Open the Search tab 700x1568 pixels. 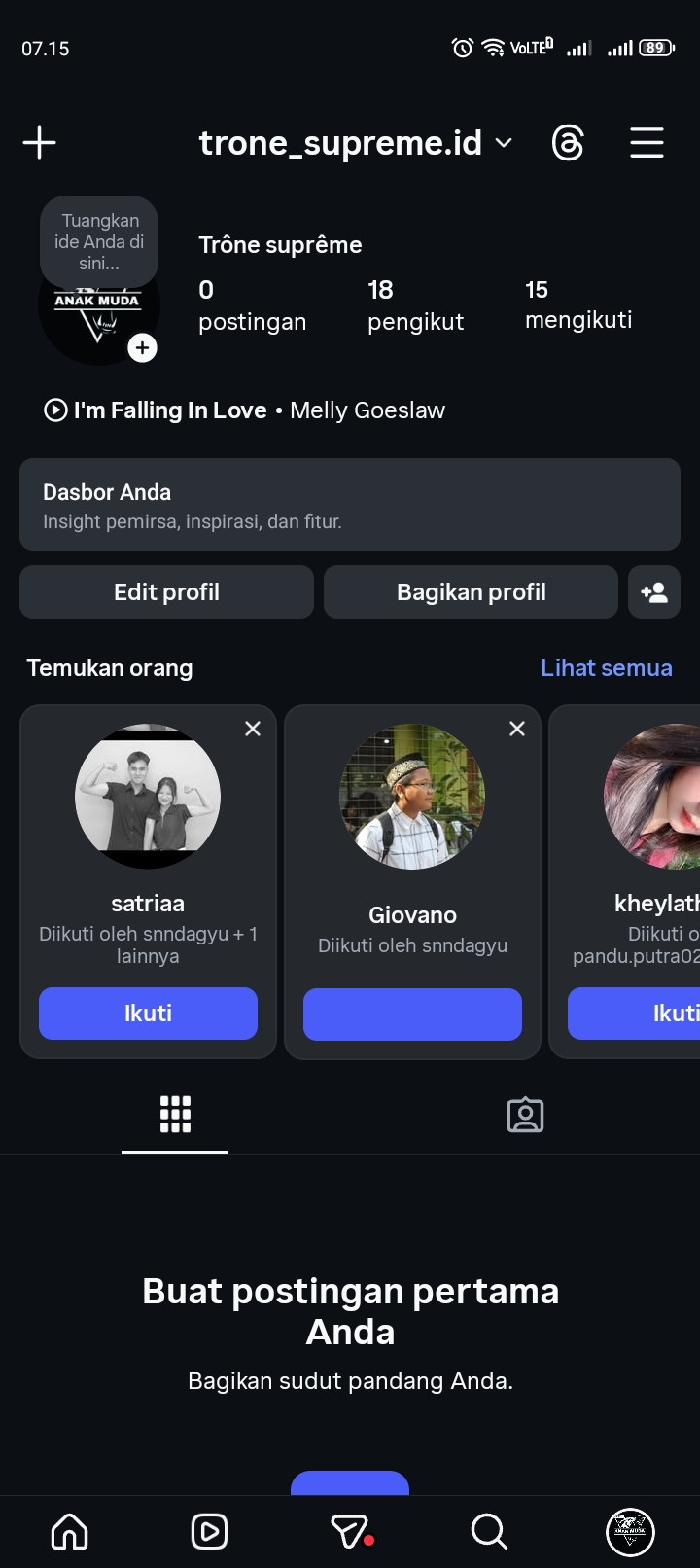point(489,1532)
